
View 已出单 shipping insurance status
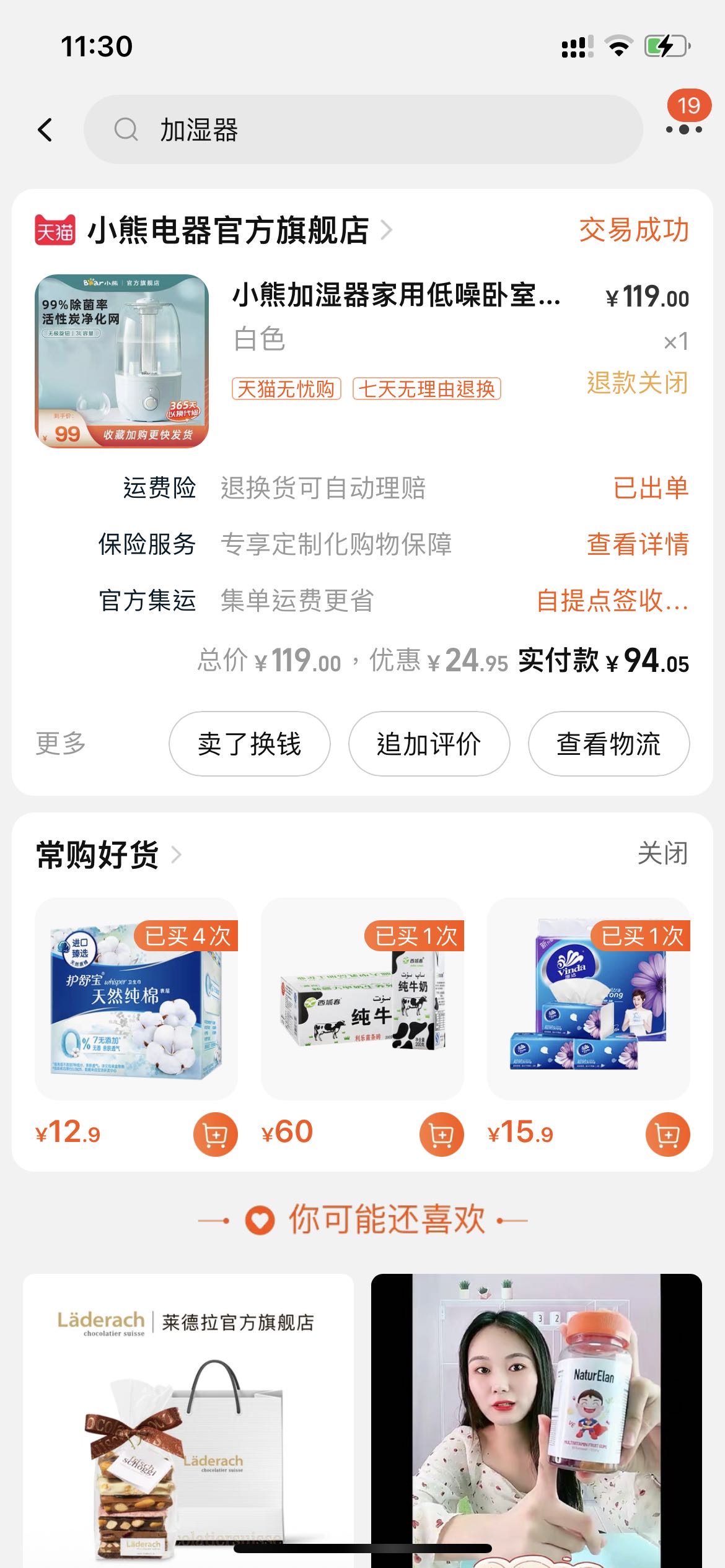click(x=651, y=488)
